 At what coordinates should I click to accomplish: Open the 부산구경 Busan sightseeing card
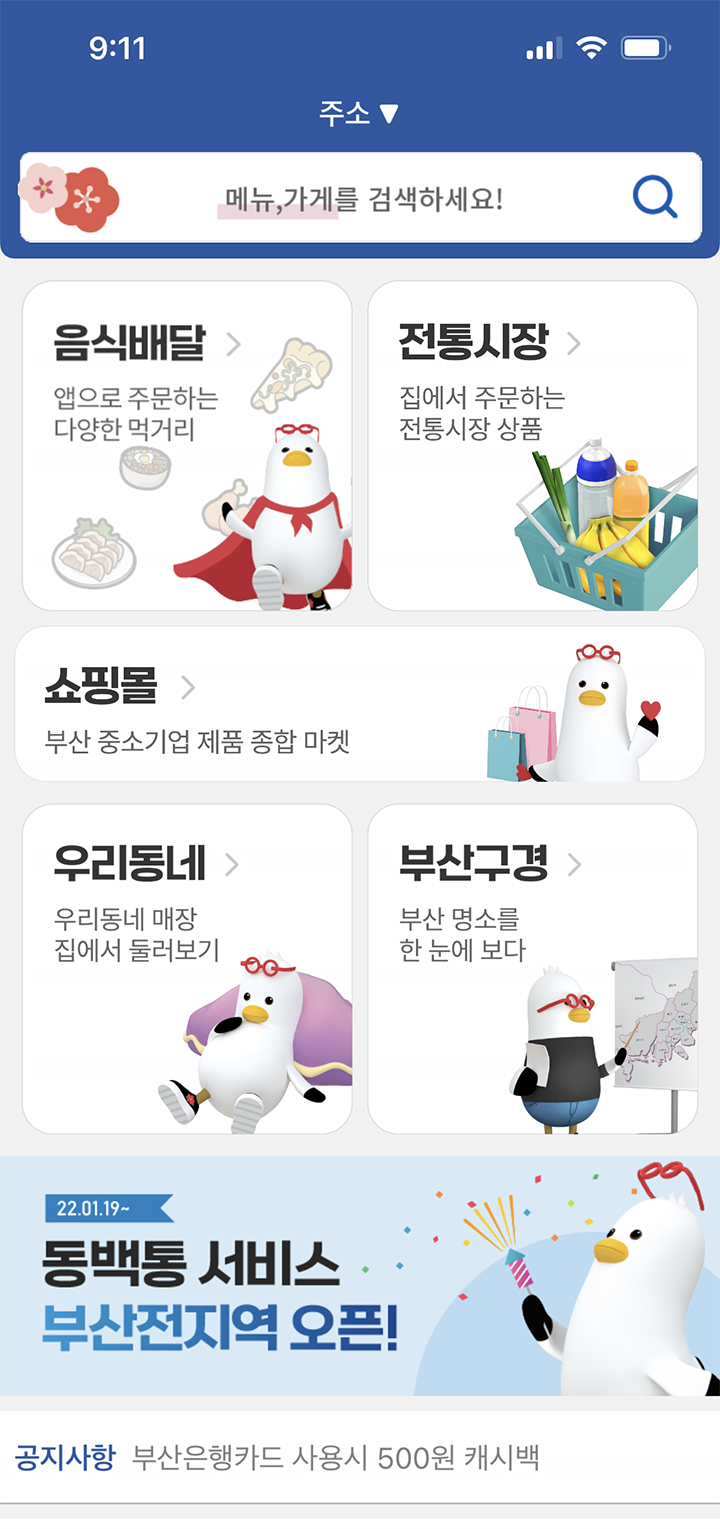point(532,968)
